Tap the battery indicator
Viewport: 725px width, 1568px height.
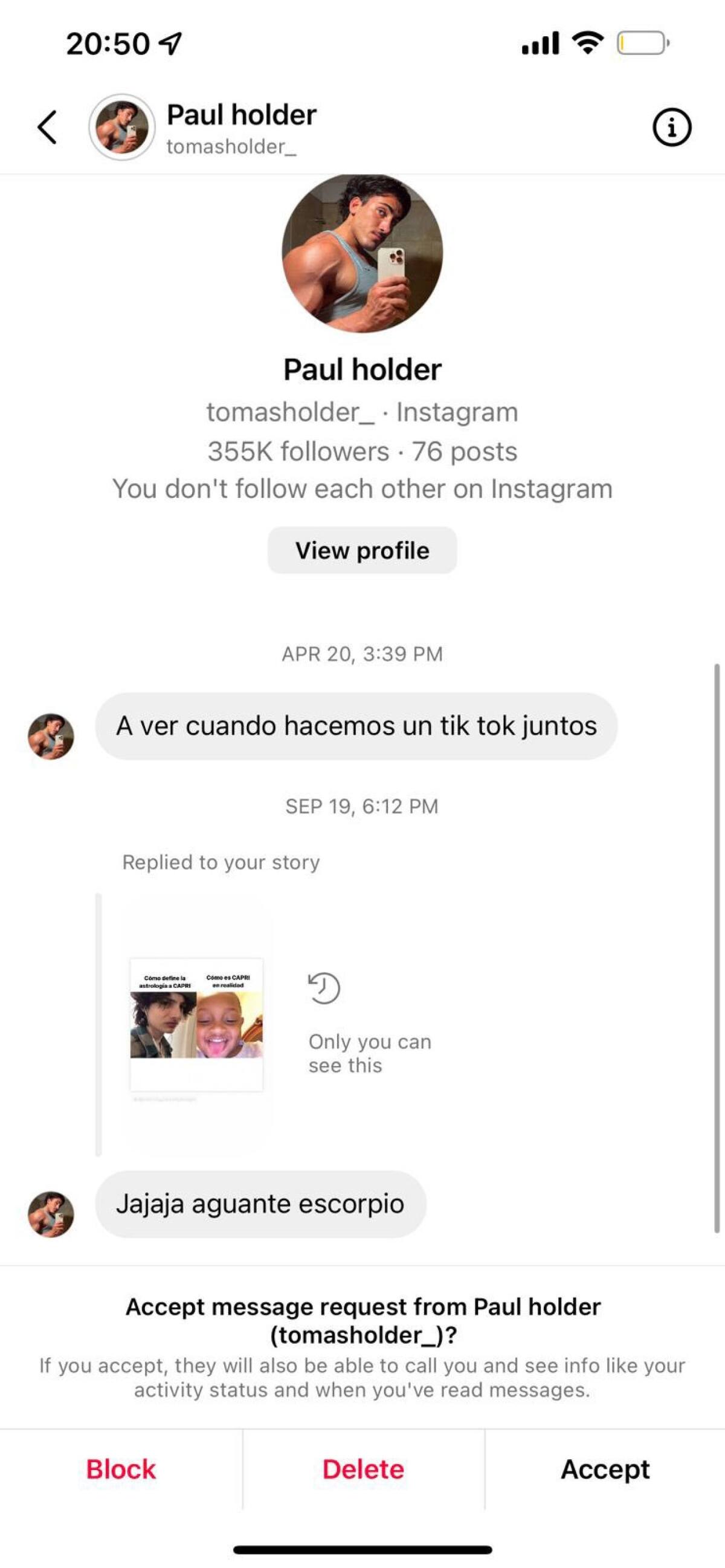(640, 43)
